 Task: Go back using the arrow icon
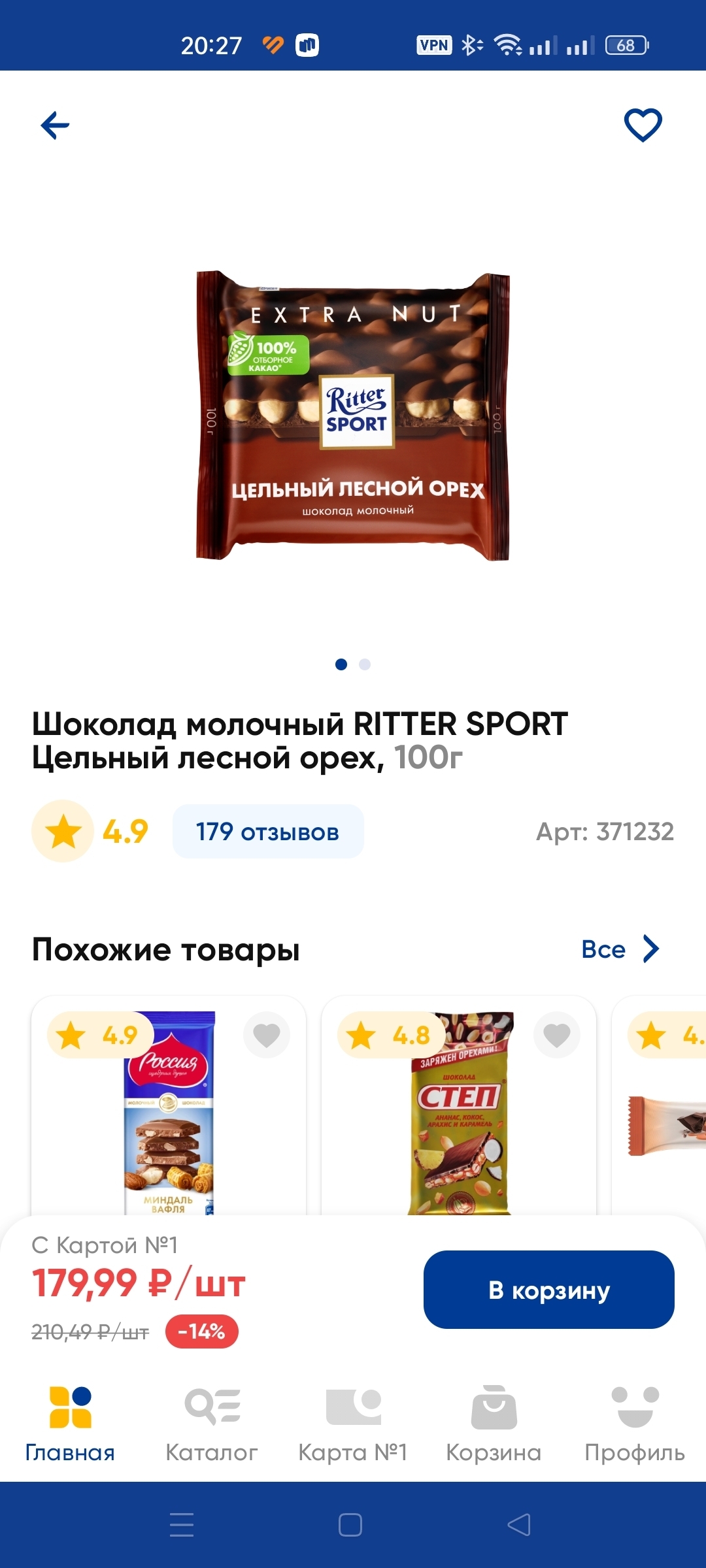55,125
